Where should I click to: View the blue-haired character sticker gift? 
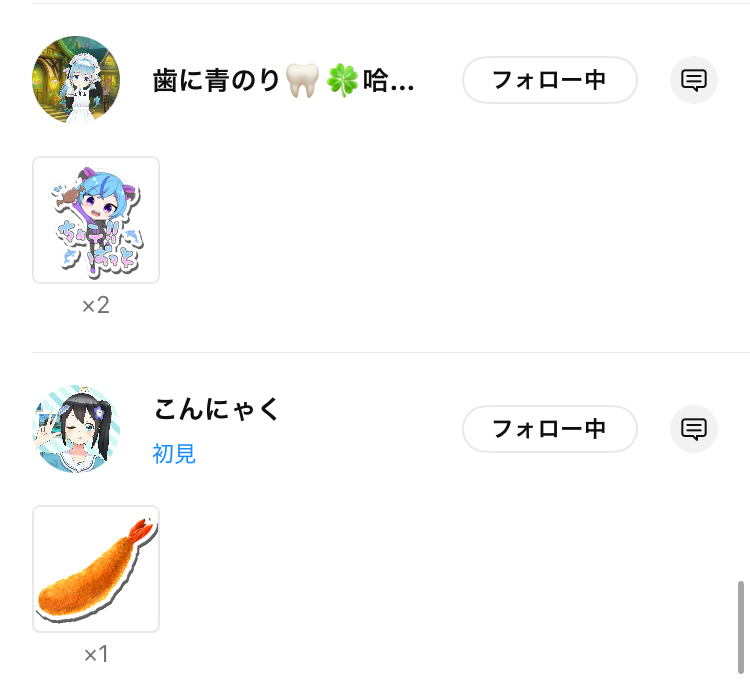tap(96, 220)
